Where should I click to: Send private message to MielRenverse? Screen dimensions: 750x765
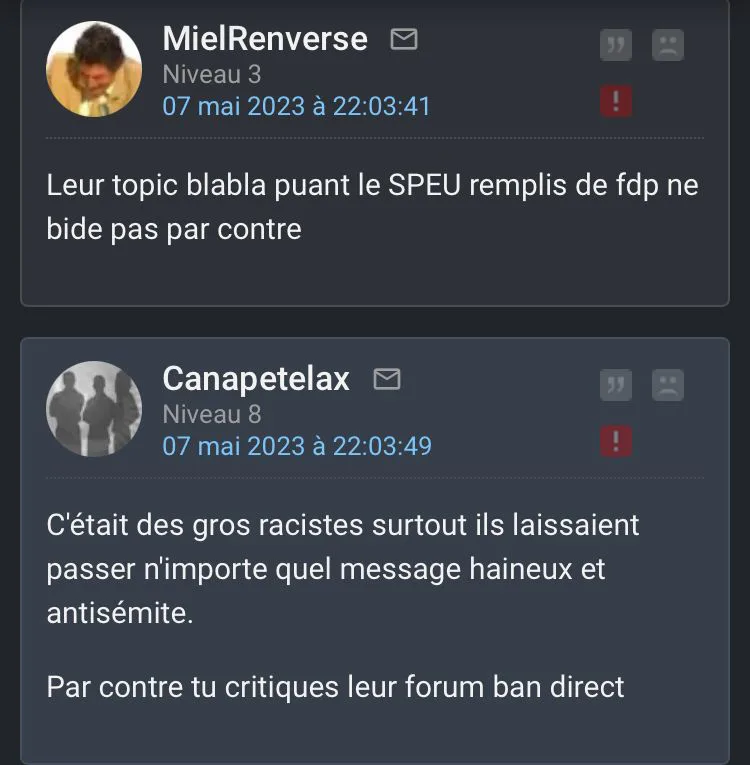(x=404, y=39)
